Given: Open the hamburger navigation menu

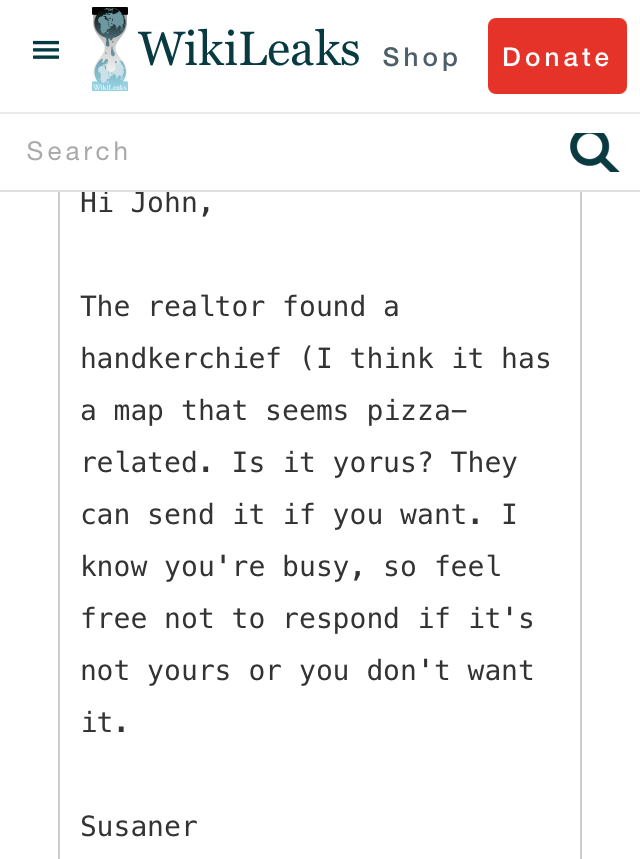Looking at the screenshot, I should point(46,50).
